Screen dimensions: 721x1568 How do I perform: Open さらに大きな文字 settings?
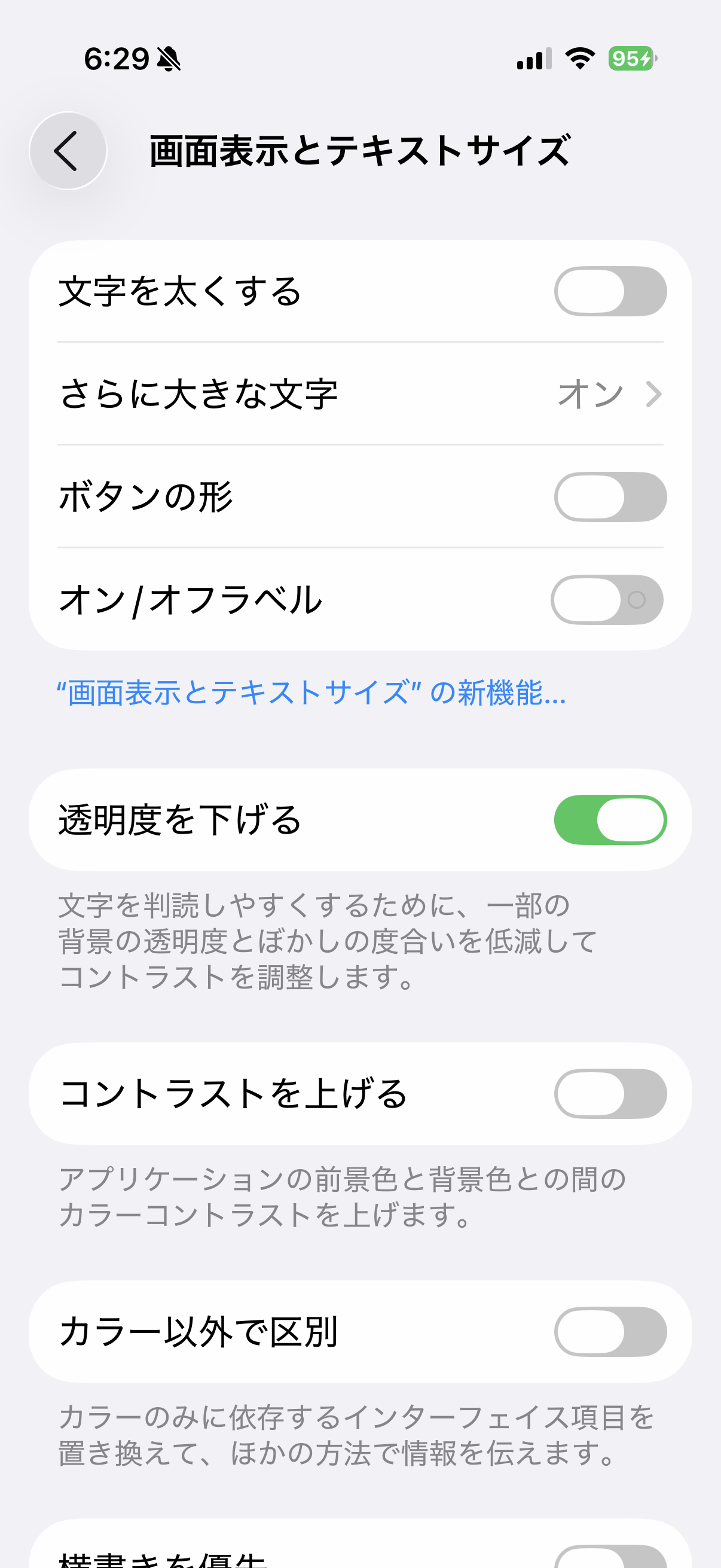[x=360, y=394]
